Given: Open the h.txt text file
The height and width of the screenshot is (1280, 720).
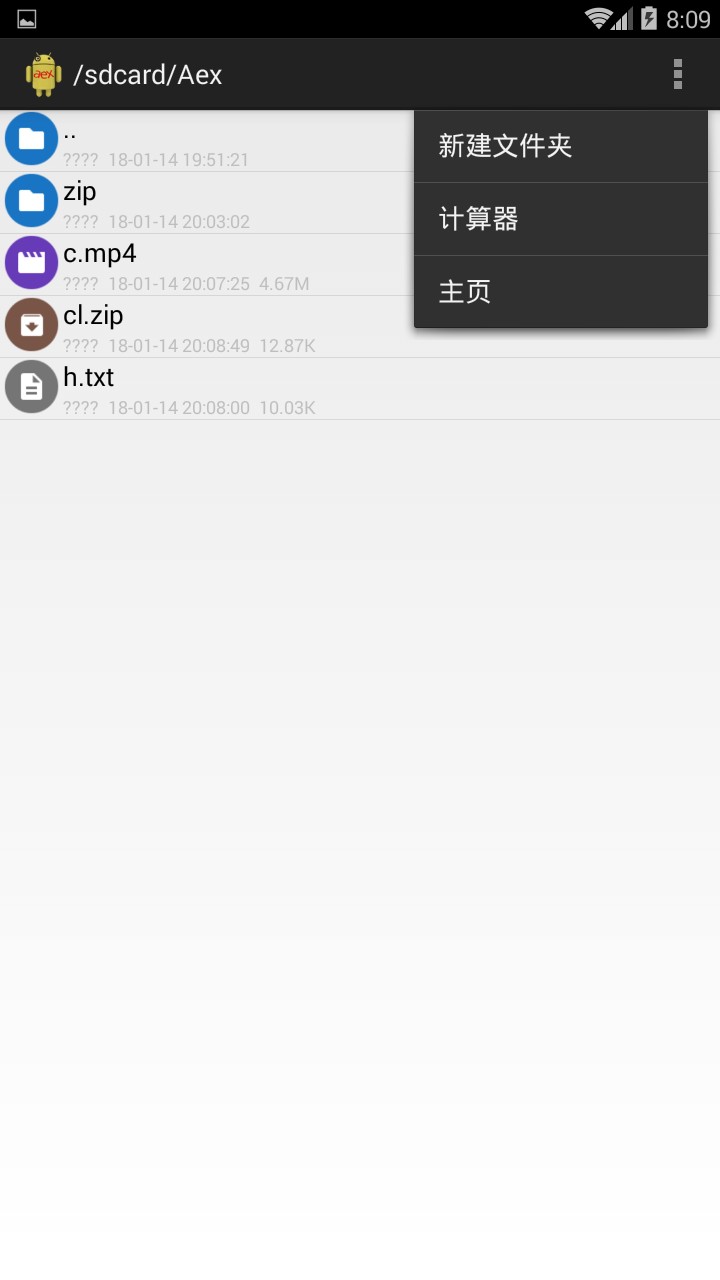Looking at the screenshot, I should [x=200, y=388].
